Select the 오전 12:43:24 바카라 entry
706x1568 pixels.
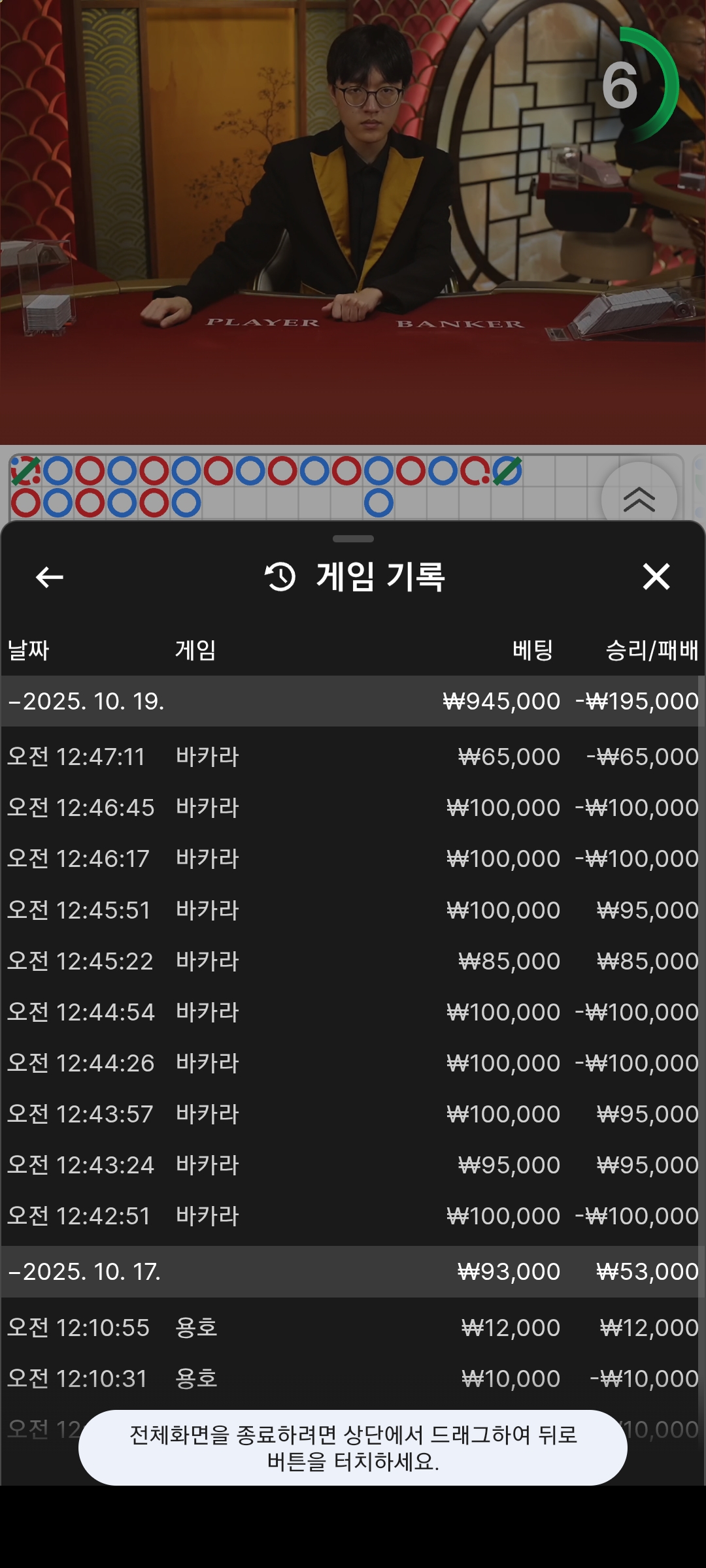click(x=352, y=1166)
